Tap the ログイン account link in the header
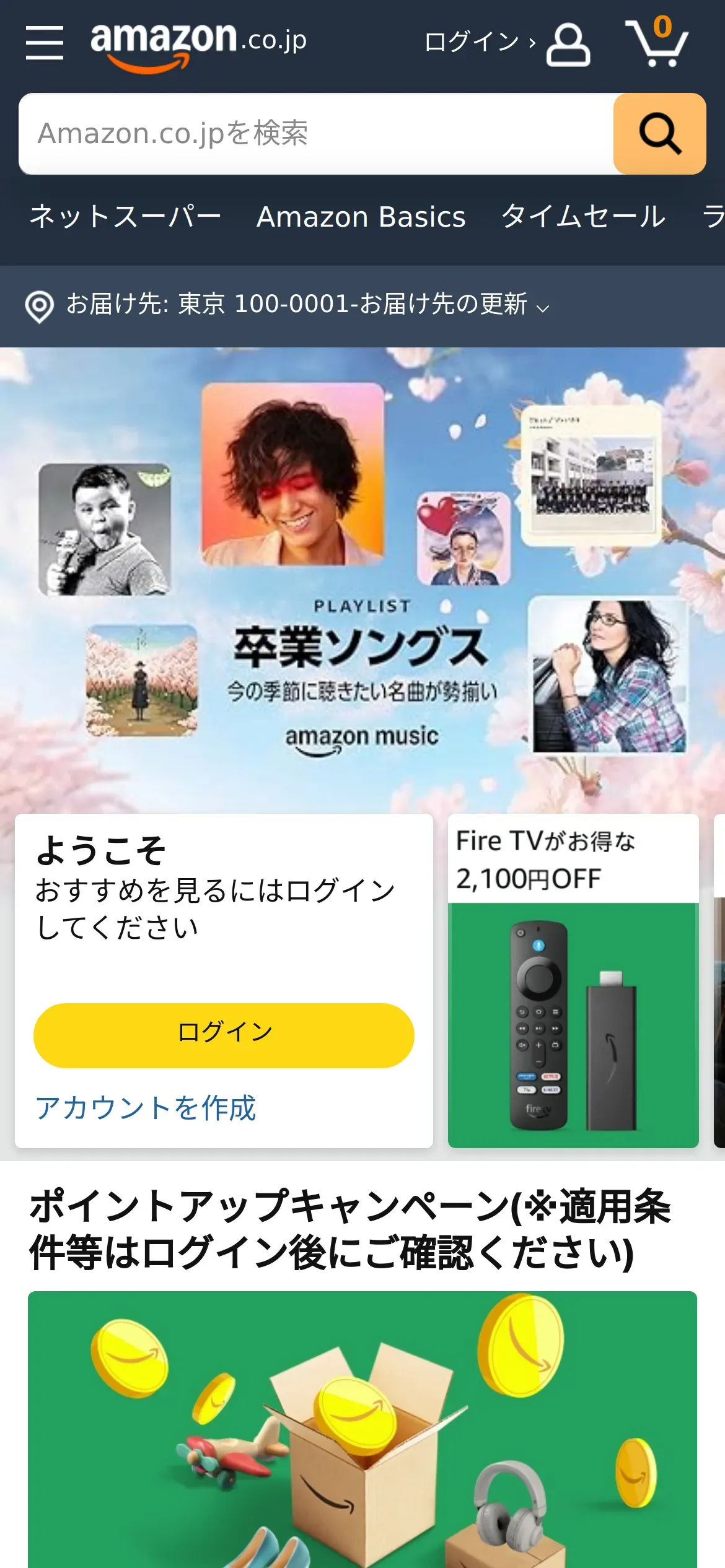 [506, 43]
